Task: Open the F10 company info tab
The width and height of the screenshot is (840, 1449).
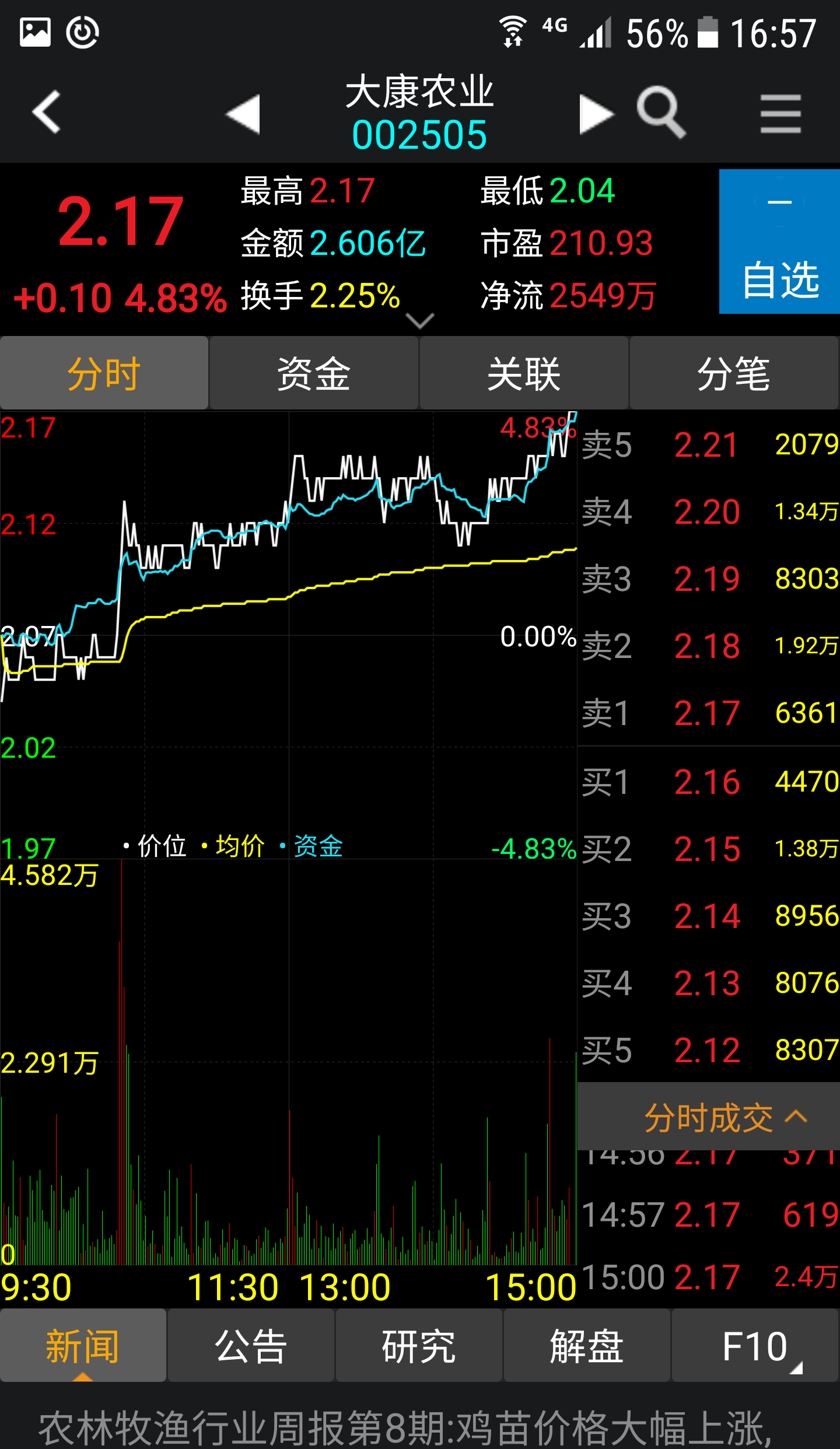Action: coord(755,1346)
